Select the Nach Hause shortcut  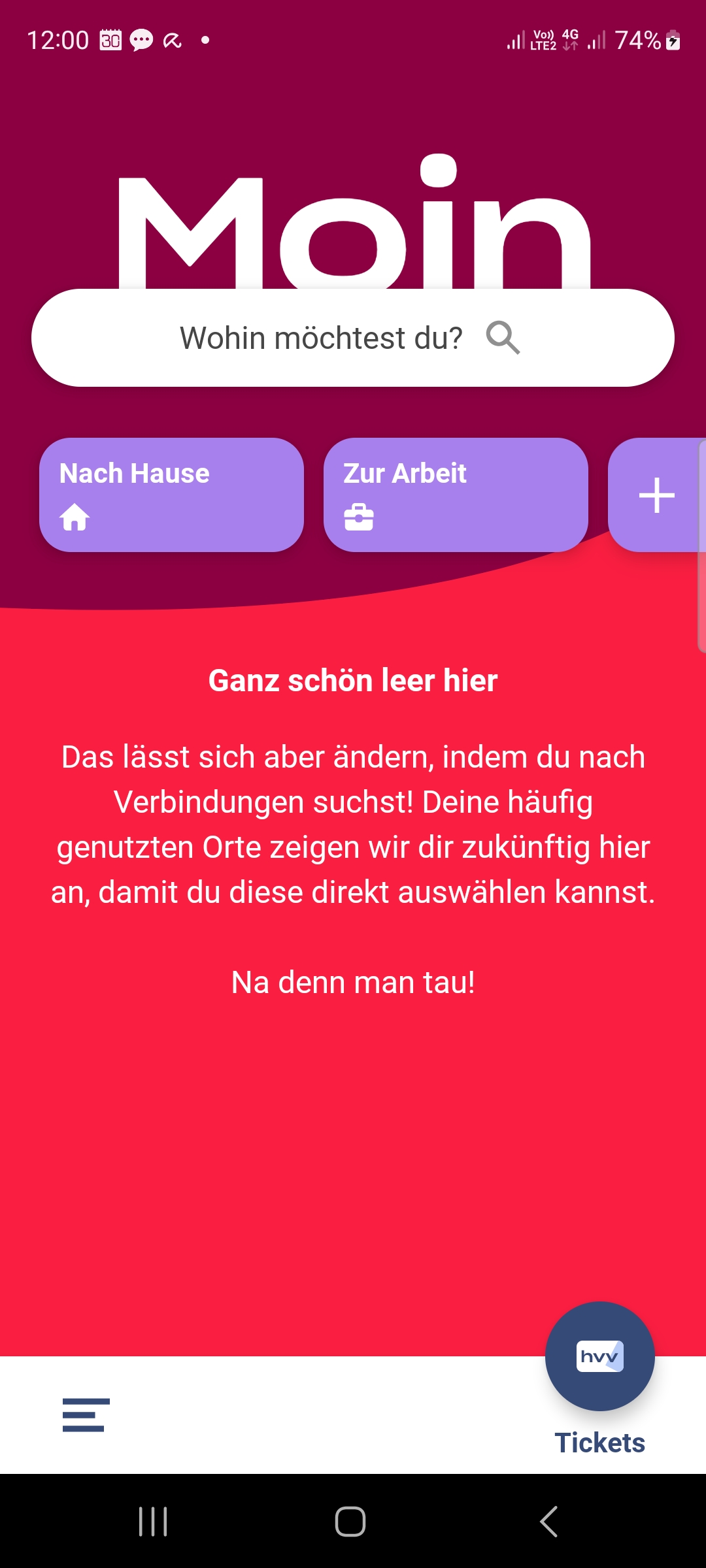[x=171, y=495]
